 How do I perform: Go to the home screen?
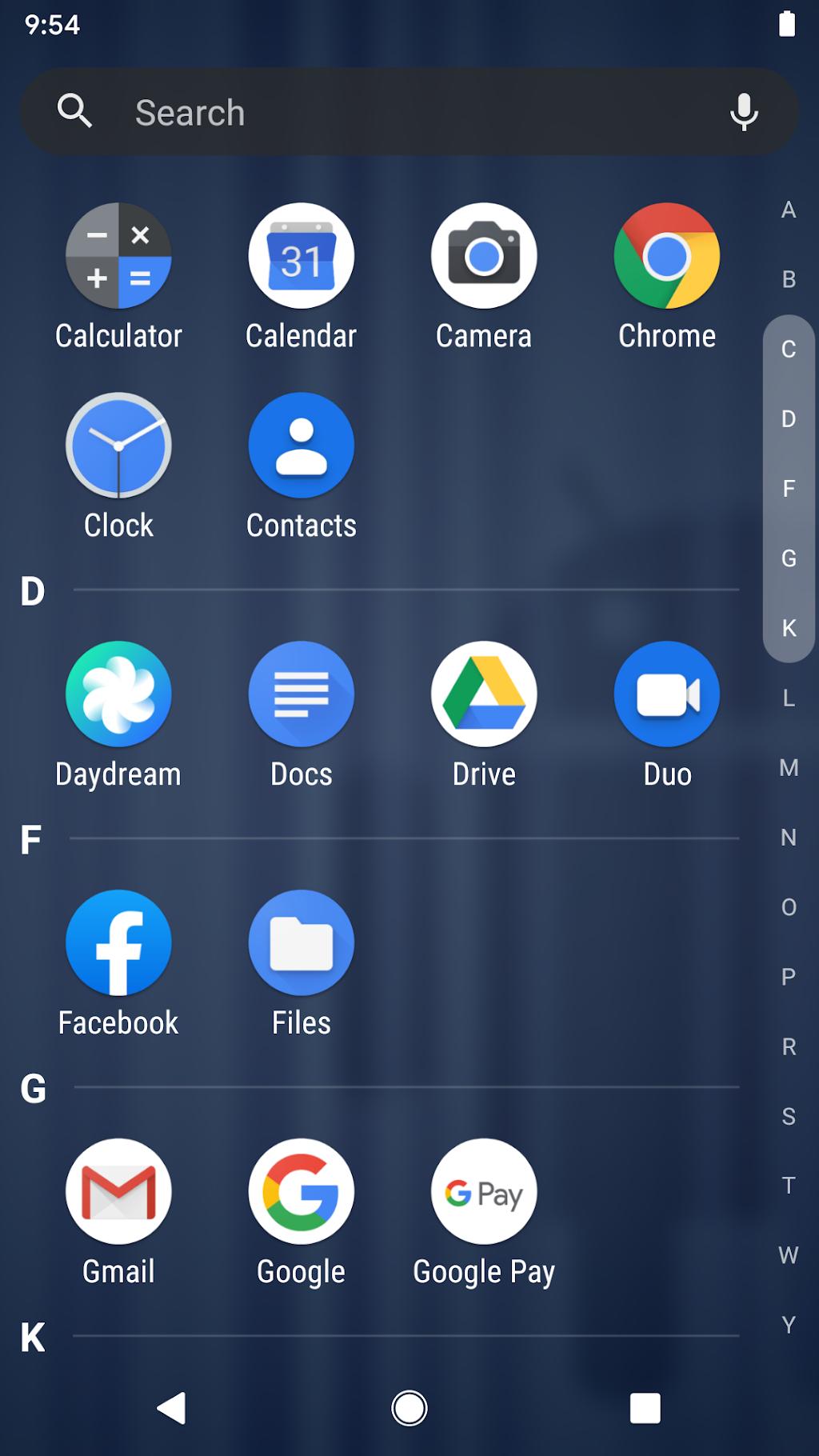[x=409, y=1408]
